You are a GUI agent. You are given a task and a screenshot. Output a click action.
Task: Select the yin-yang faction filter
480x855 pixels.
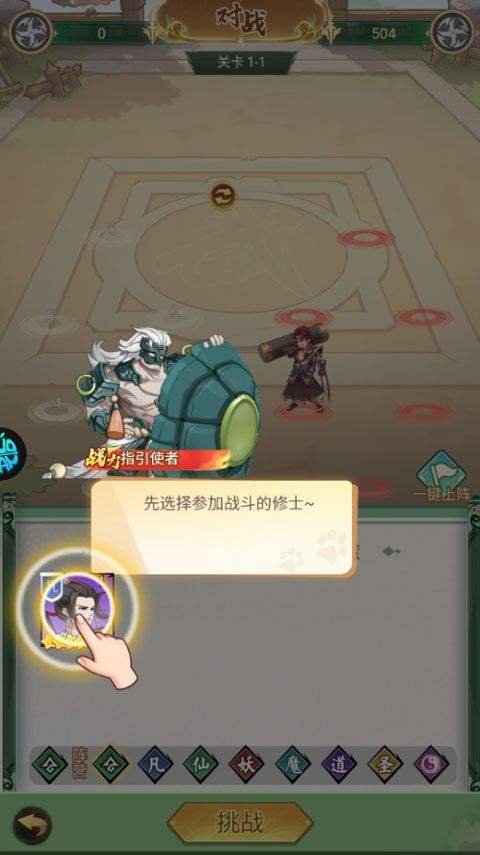point(431,764)
